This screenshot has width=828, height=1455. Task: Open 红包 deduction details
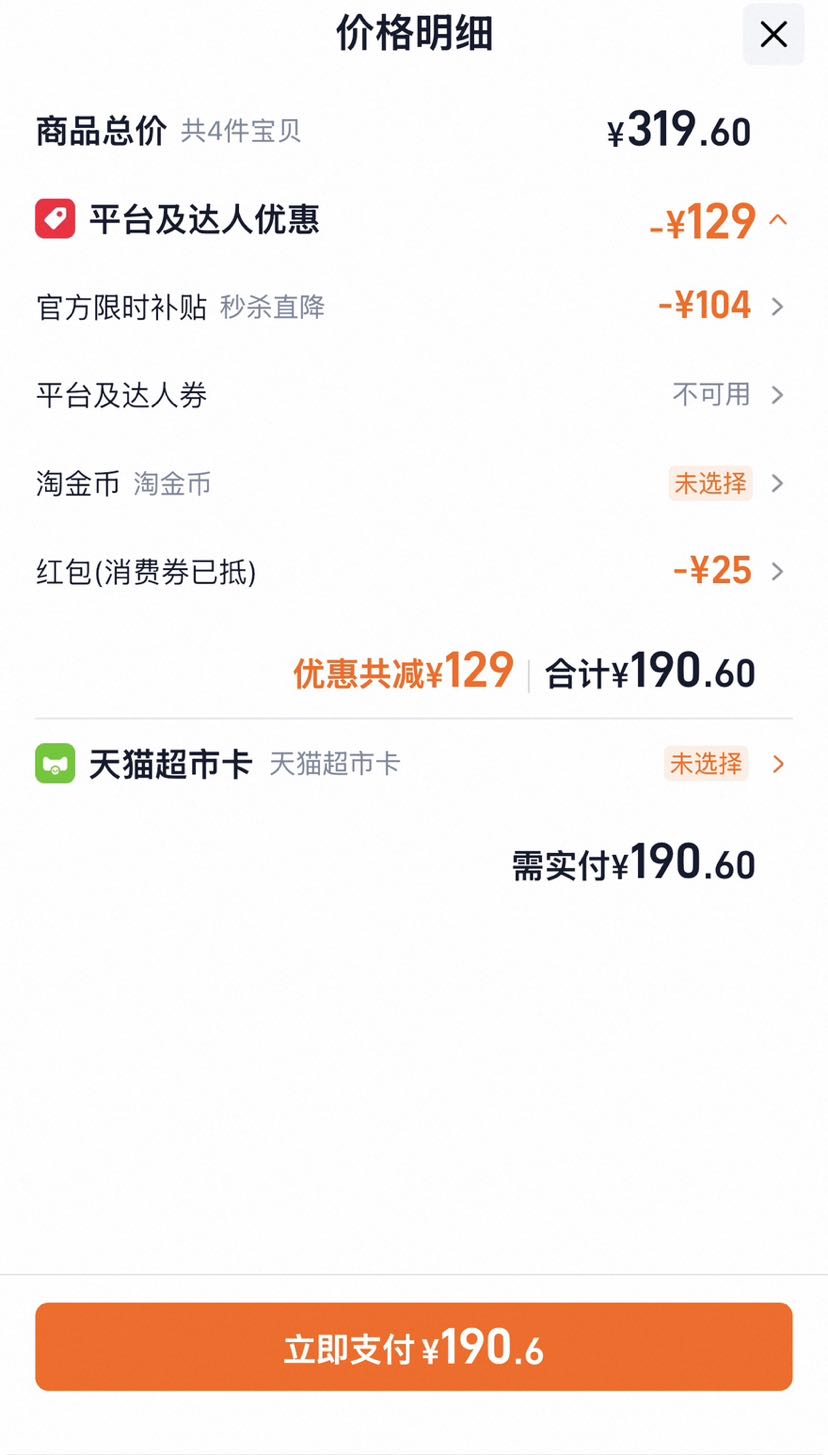click(414, 571)
